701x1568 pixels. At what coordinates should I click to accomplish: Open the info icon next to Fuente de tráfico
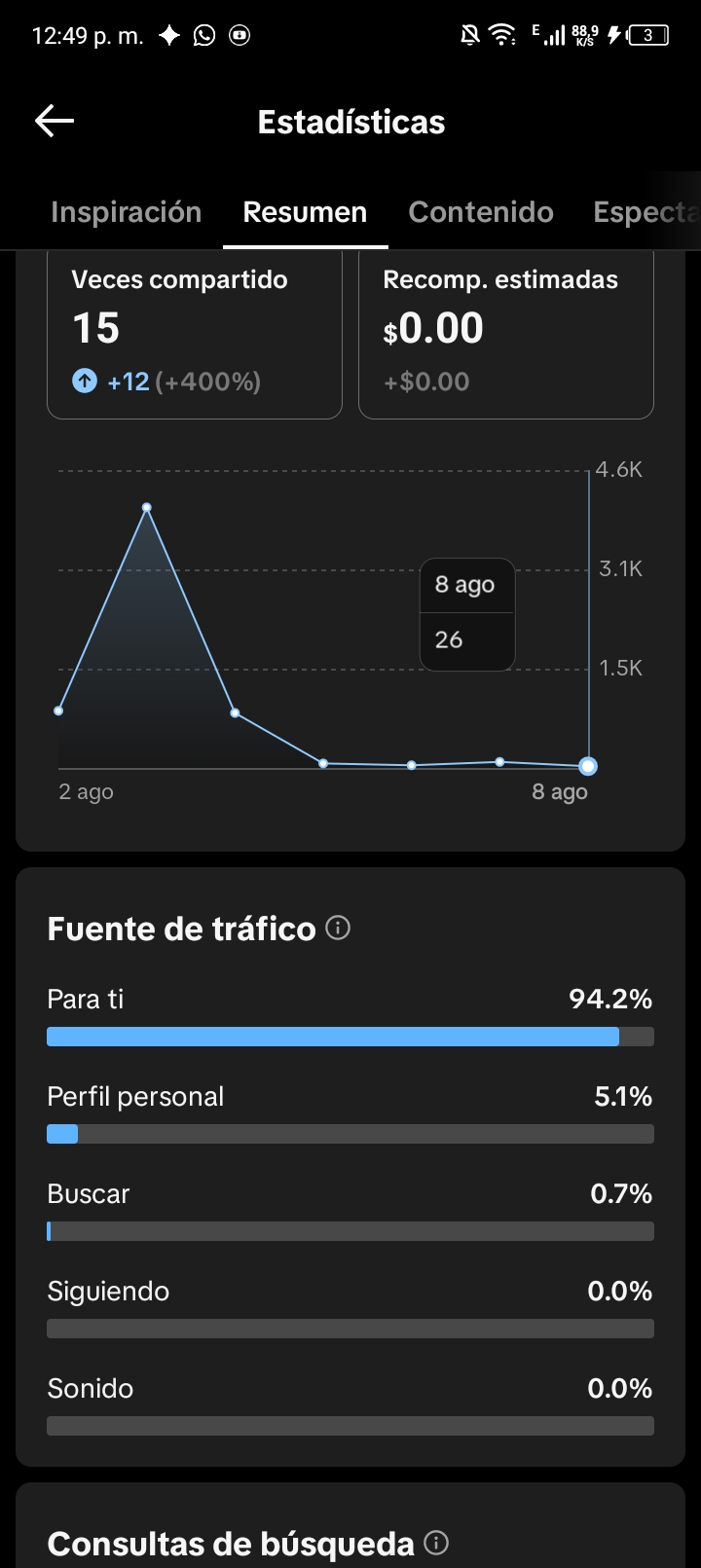coord(338,928)
